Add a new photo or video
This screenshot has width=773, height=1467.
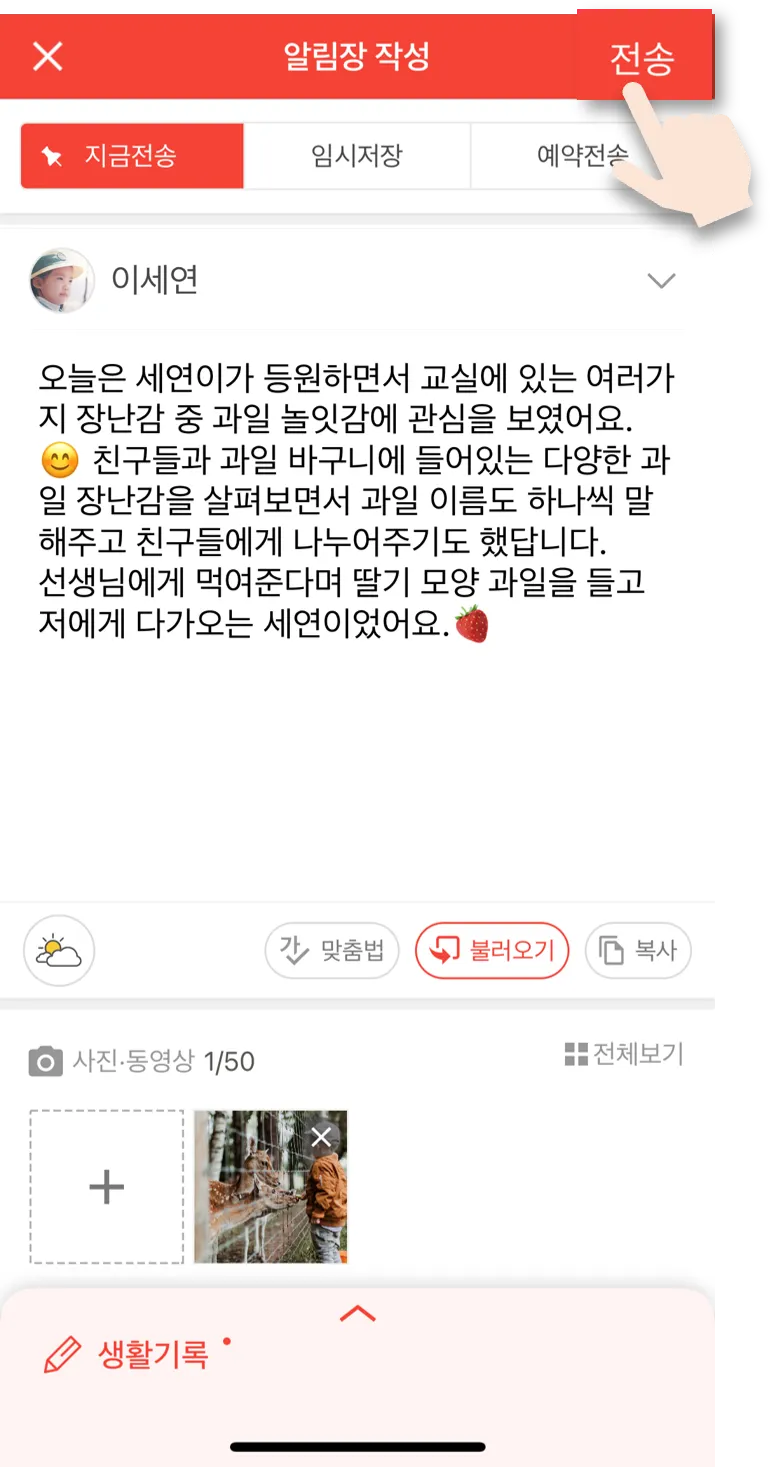click(x=107, y=1187)
